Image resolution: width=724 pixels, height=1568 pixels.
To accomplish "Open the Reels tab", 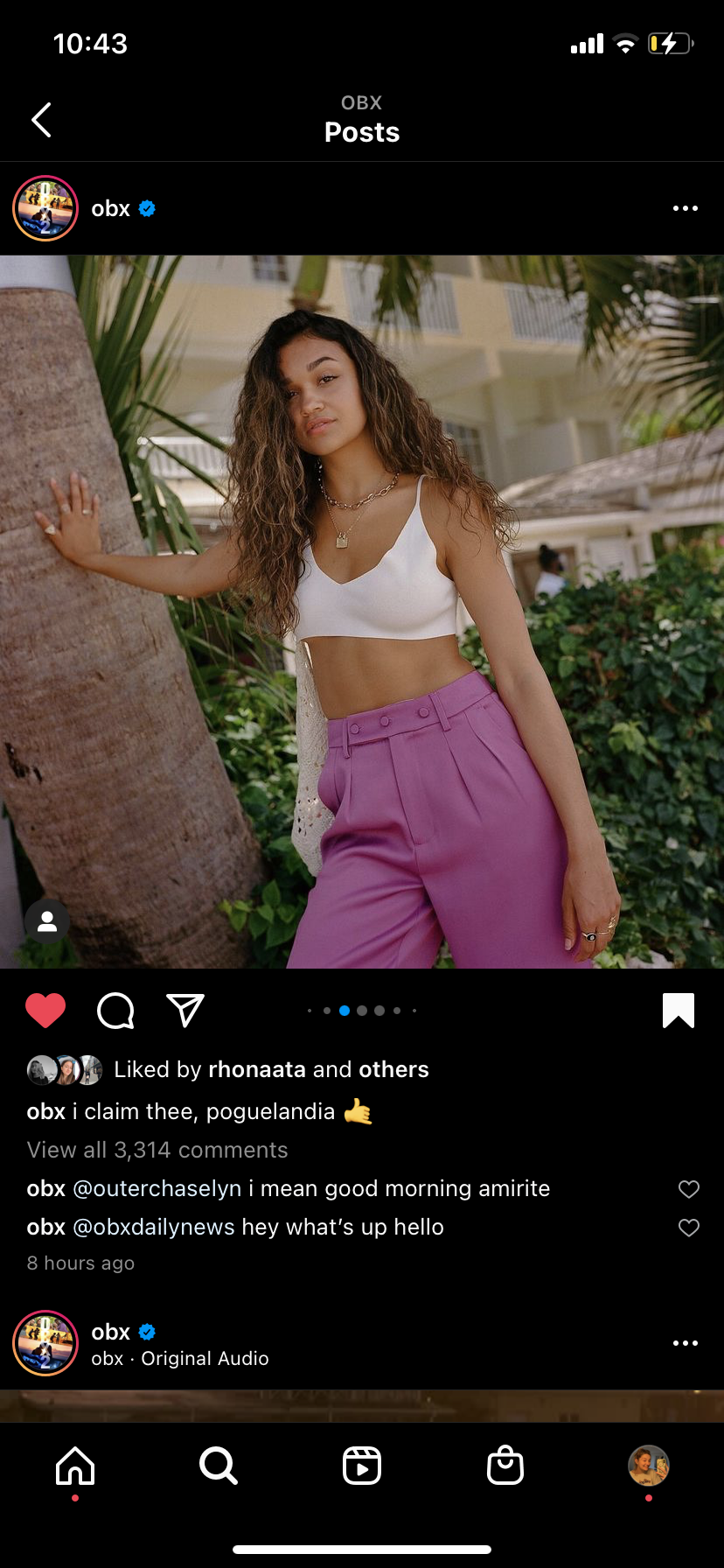I will tap(362, 1466).
